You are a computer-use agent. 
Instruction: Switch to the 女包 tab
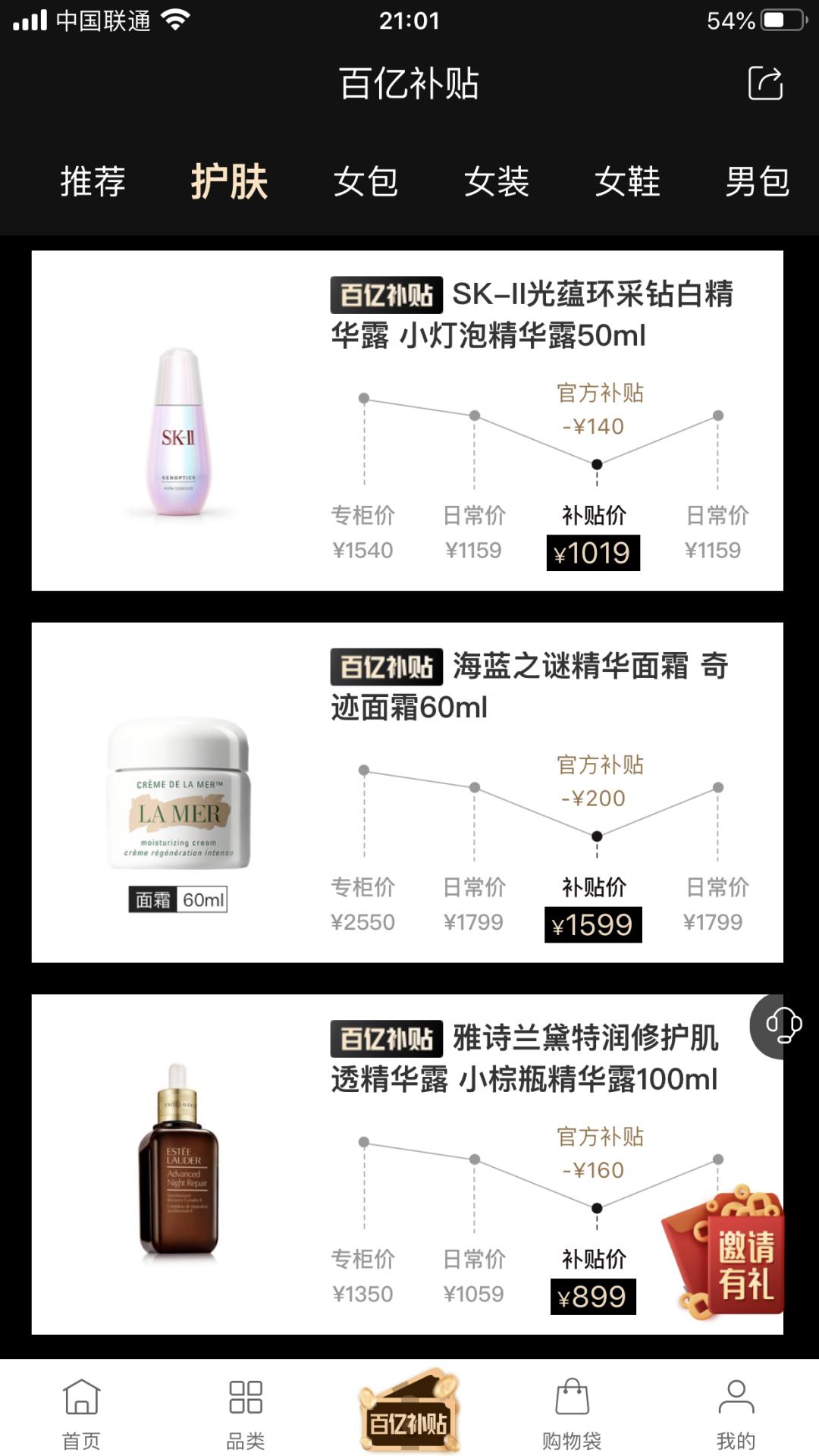tap(366, 182)
